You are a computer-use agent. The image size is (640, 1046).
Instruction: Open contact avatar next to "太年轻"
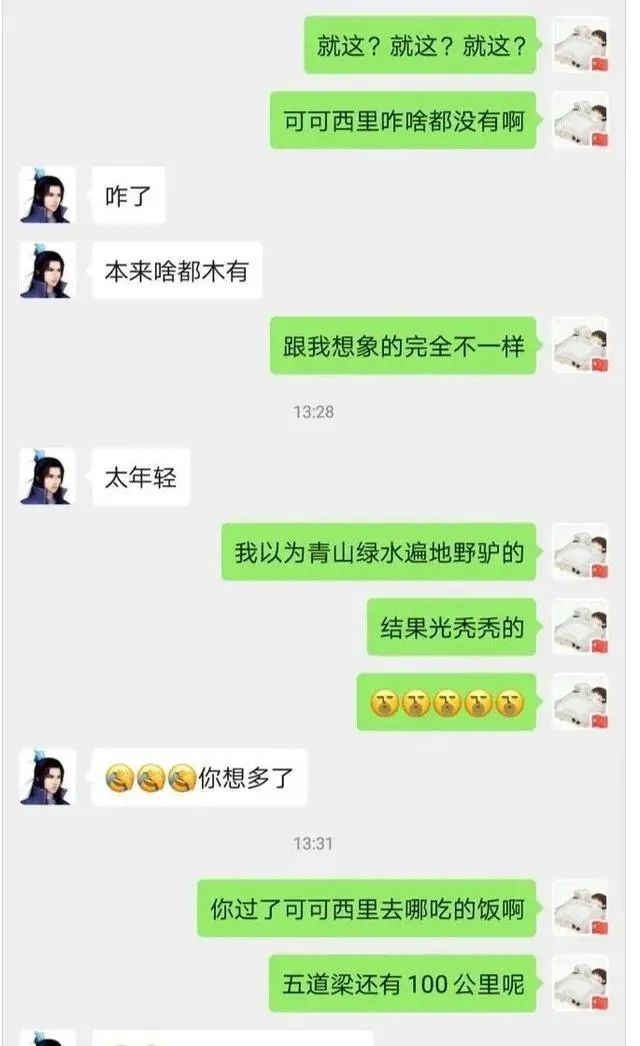47,477
